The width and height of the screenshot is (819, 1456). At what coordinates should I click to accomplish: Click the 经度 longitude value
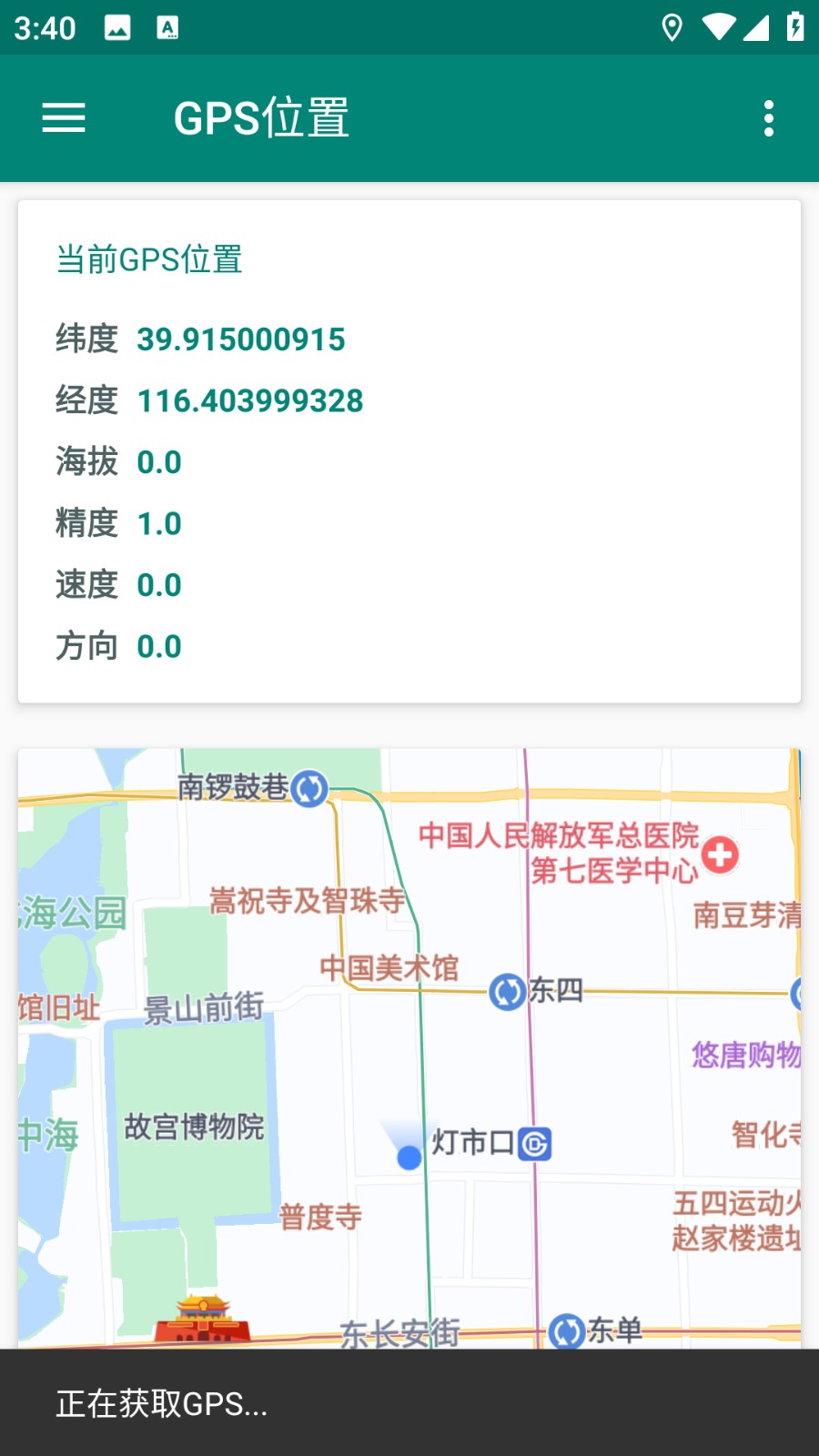tap(248, 400)
